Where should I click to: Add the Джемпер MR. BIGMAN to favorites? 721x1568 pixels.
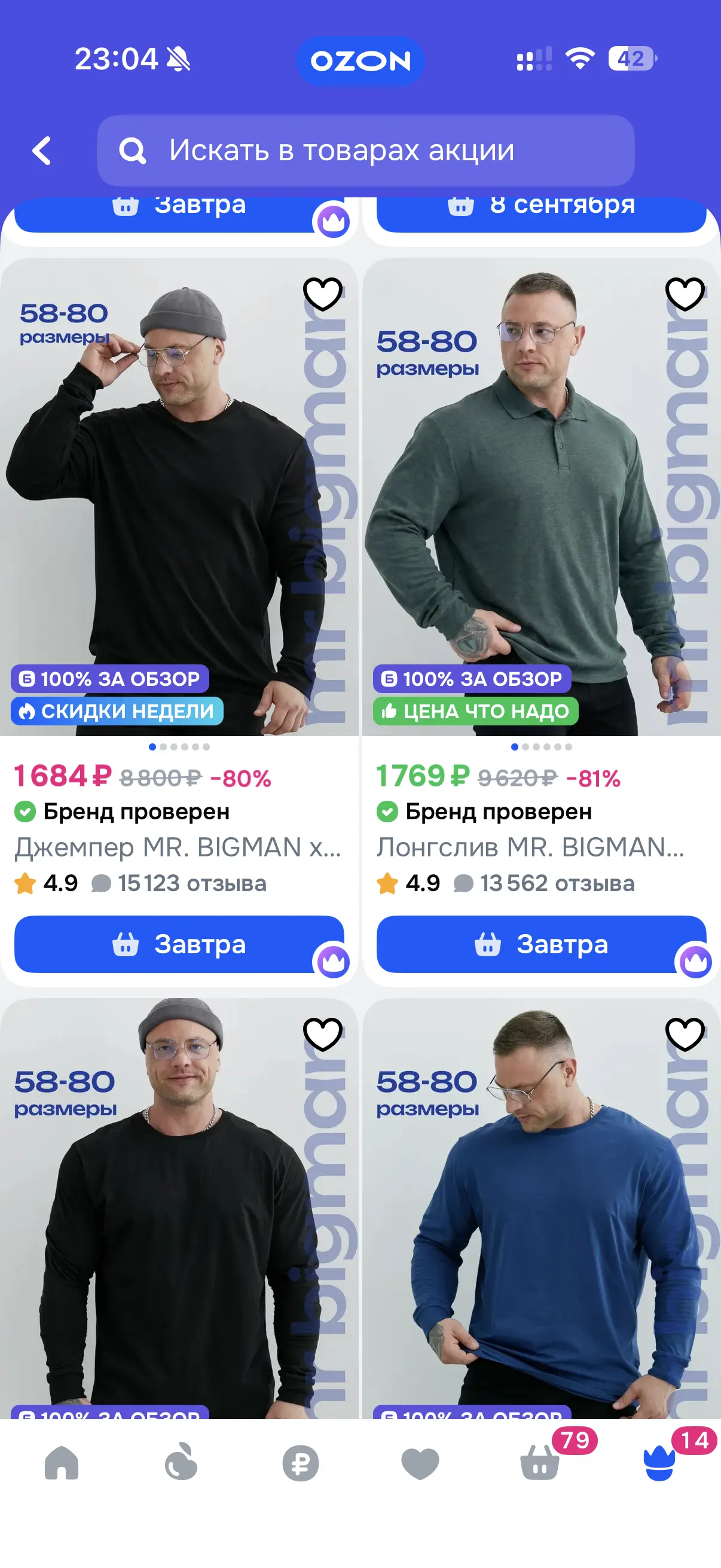(322, 294)
